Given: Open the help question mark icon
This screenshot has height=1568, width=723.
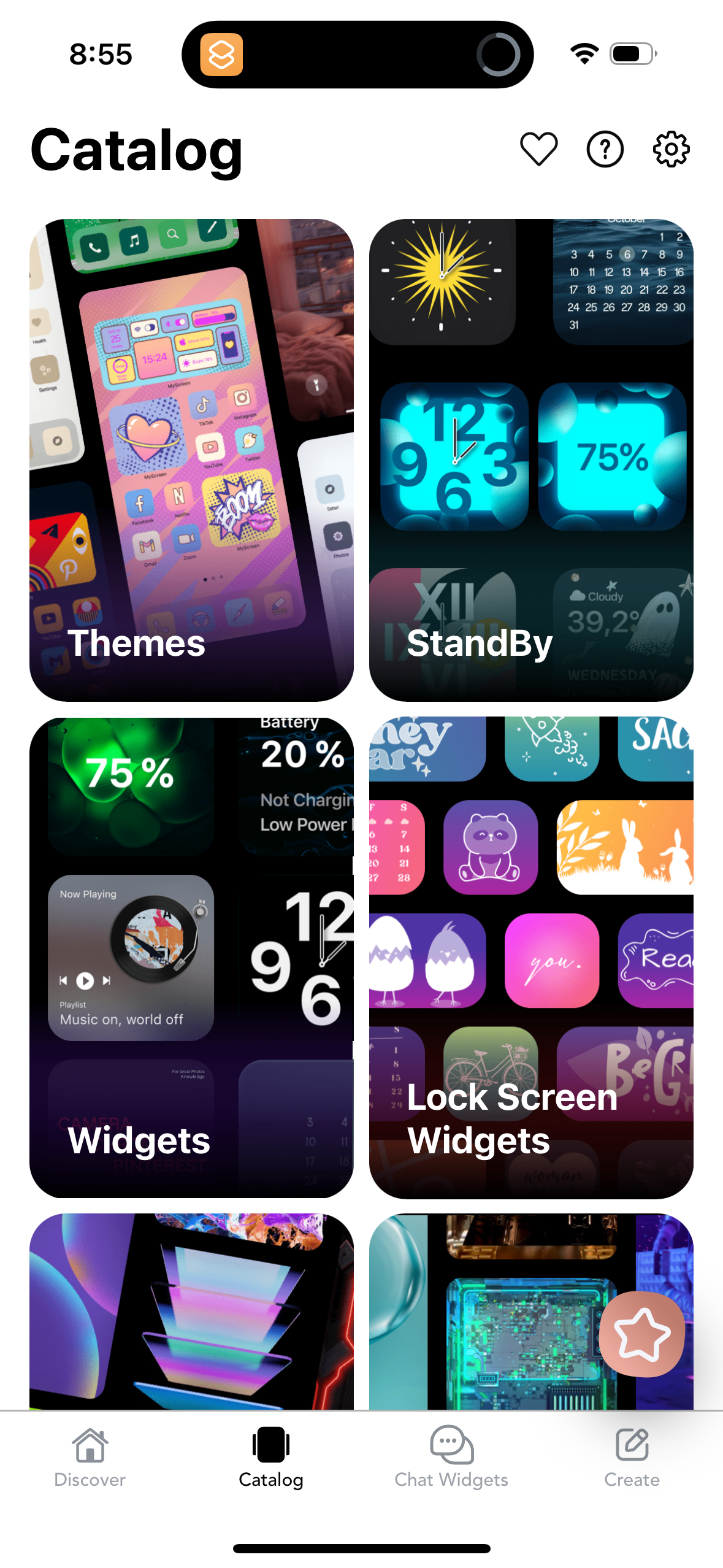Looking at the screenshot, I should pyautogui.click(x=605, y=148).
